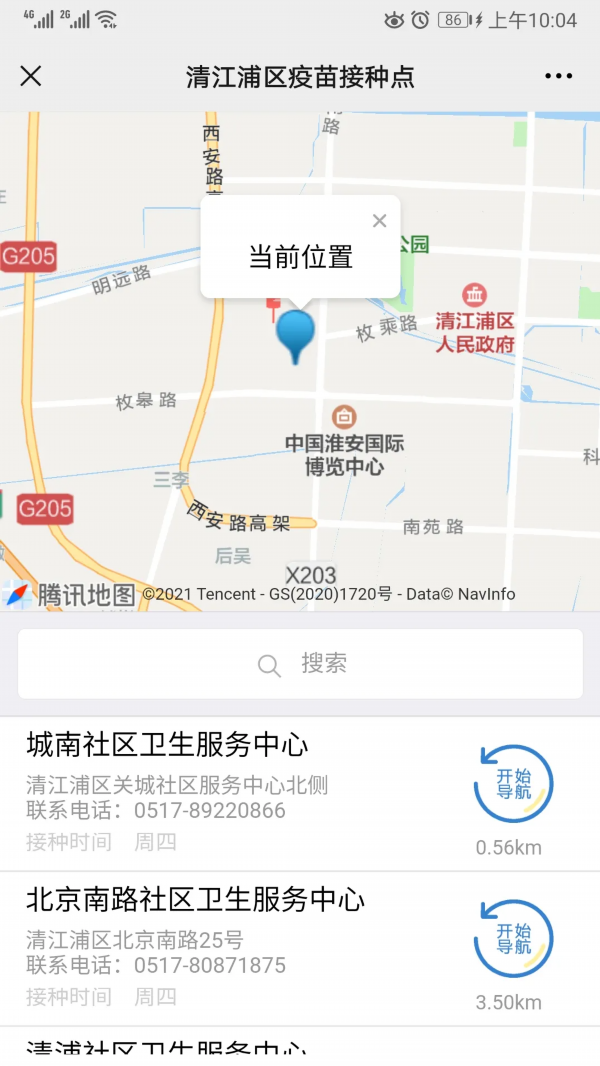This screenshot has width=600, height=1066.
Task: Open the three-dot overflow menu
Action: [558, 76]
